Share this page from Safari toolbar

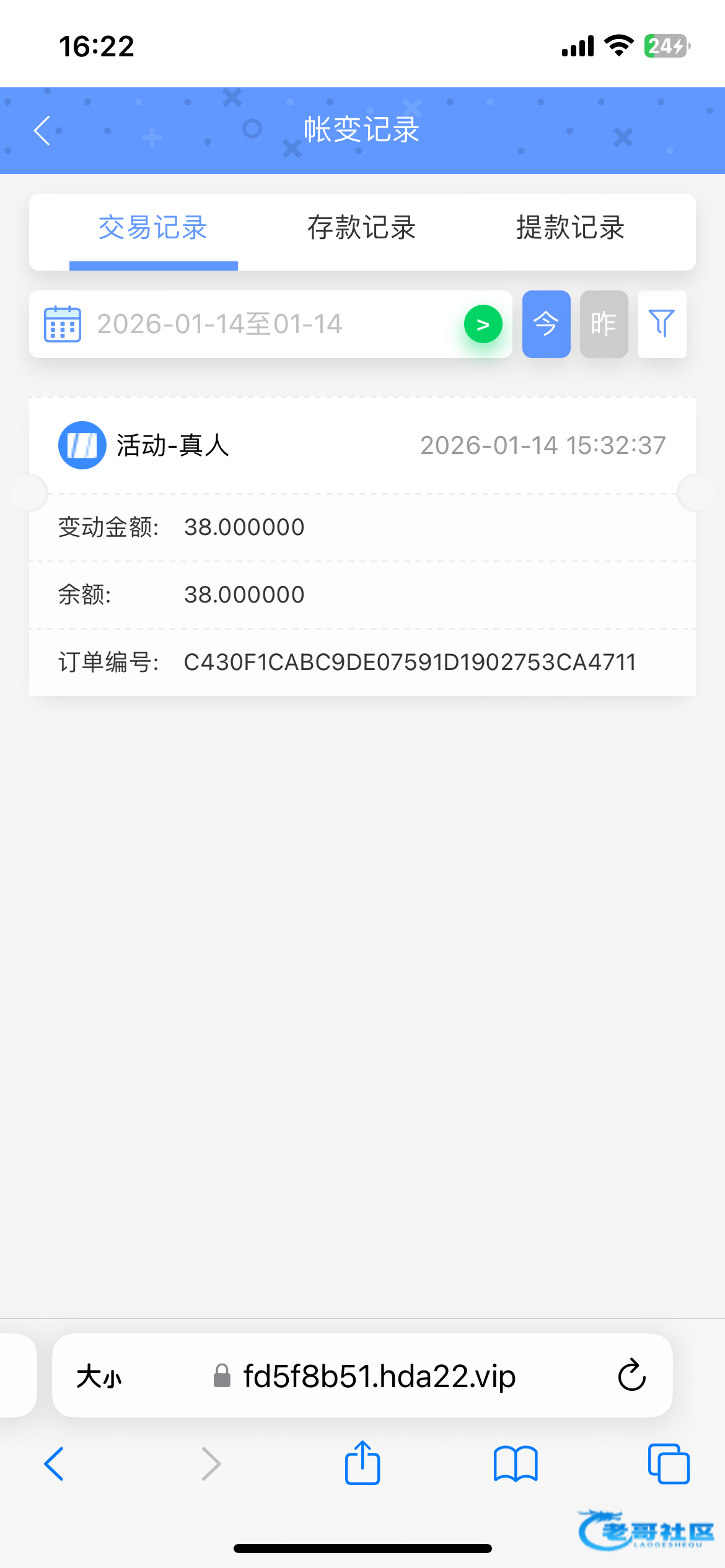[362, 1463]
